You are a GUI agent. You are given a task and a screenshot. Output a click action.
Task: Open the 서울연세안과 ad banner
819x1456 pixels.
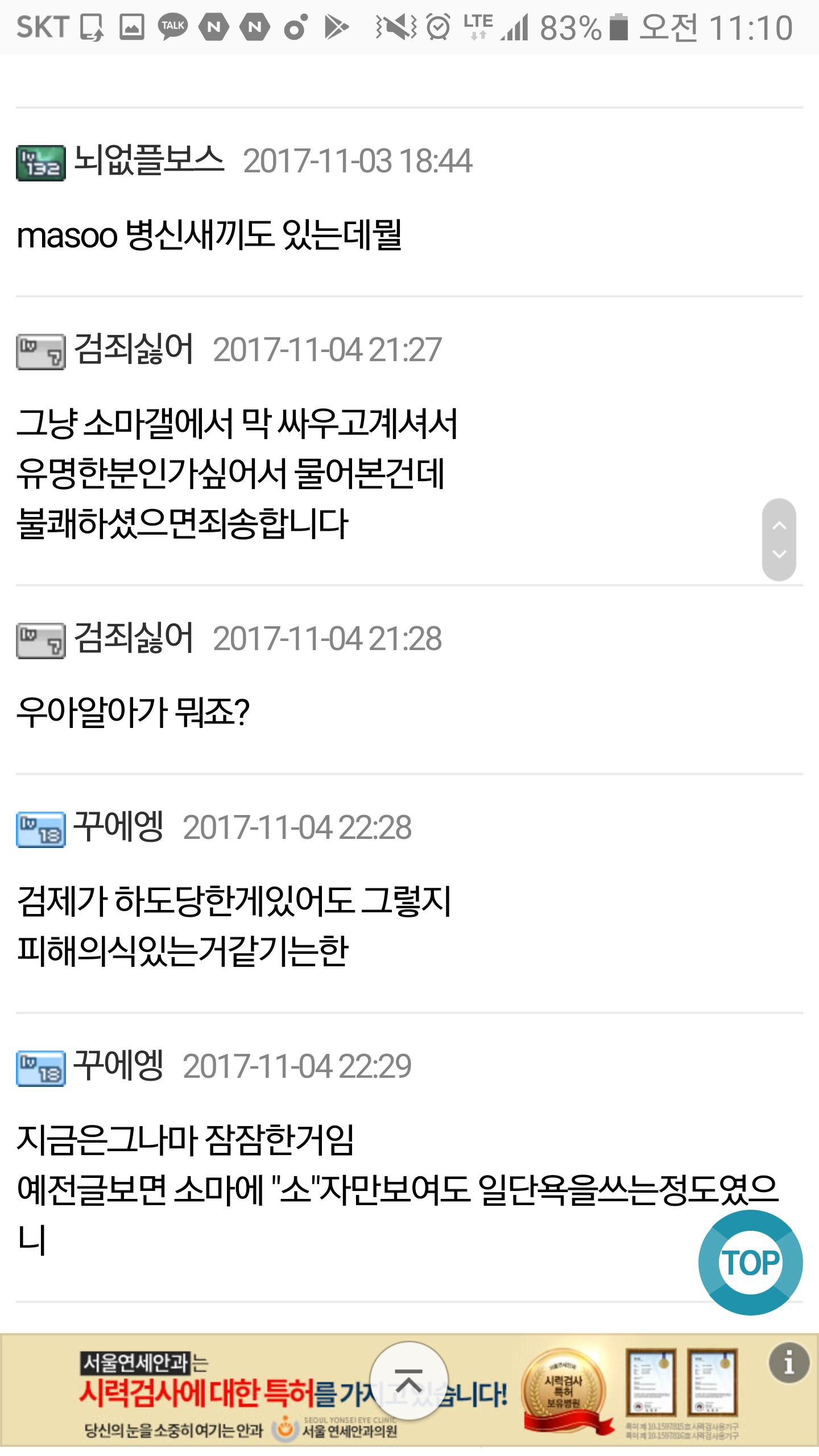[x=409, y=1391]
